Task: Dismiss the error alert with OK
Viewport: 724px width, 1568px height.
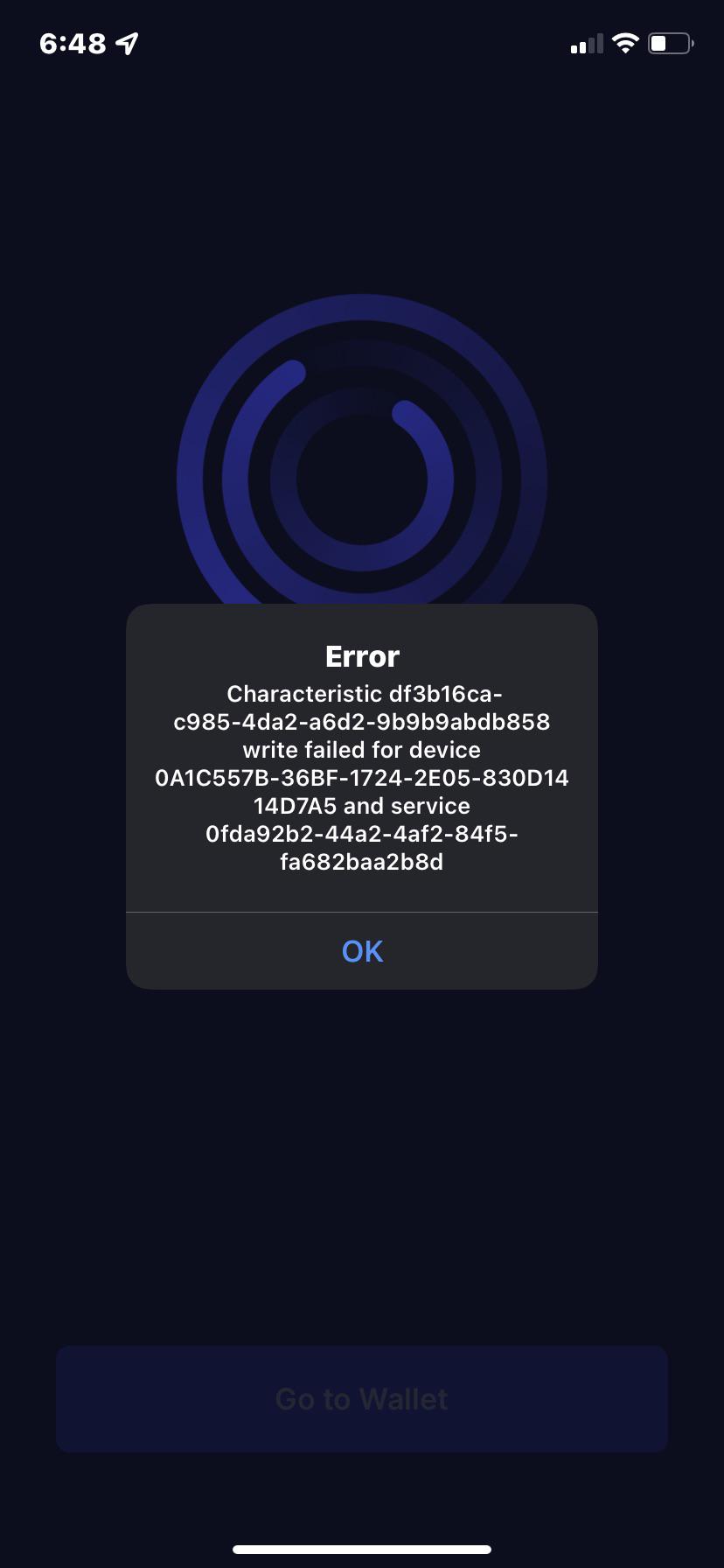Action: 362,951
